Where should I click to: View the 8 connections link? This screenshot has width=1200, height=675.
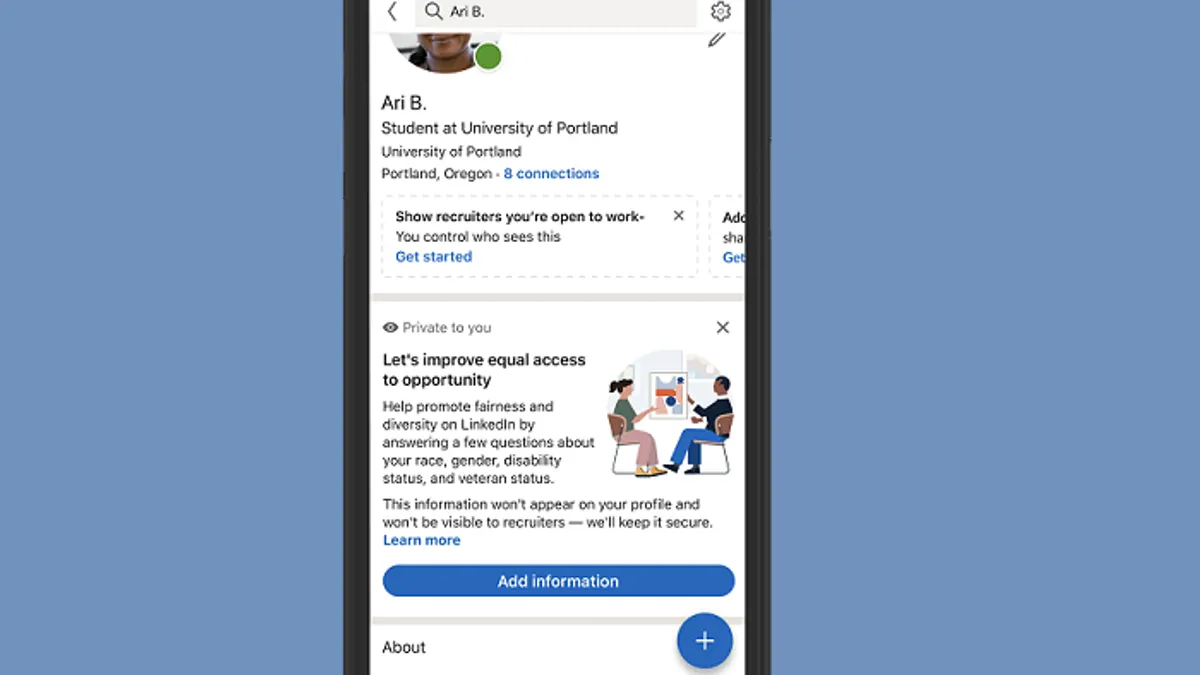(x=551, y=174)
